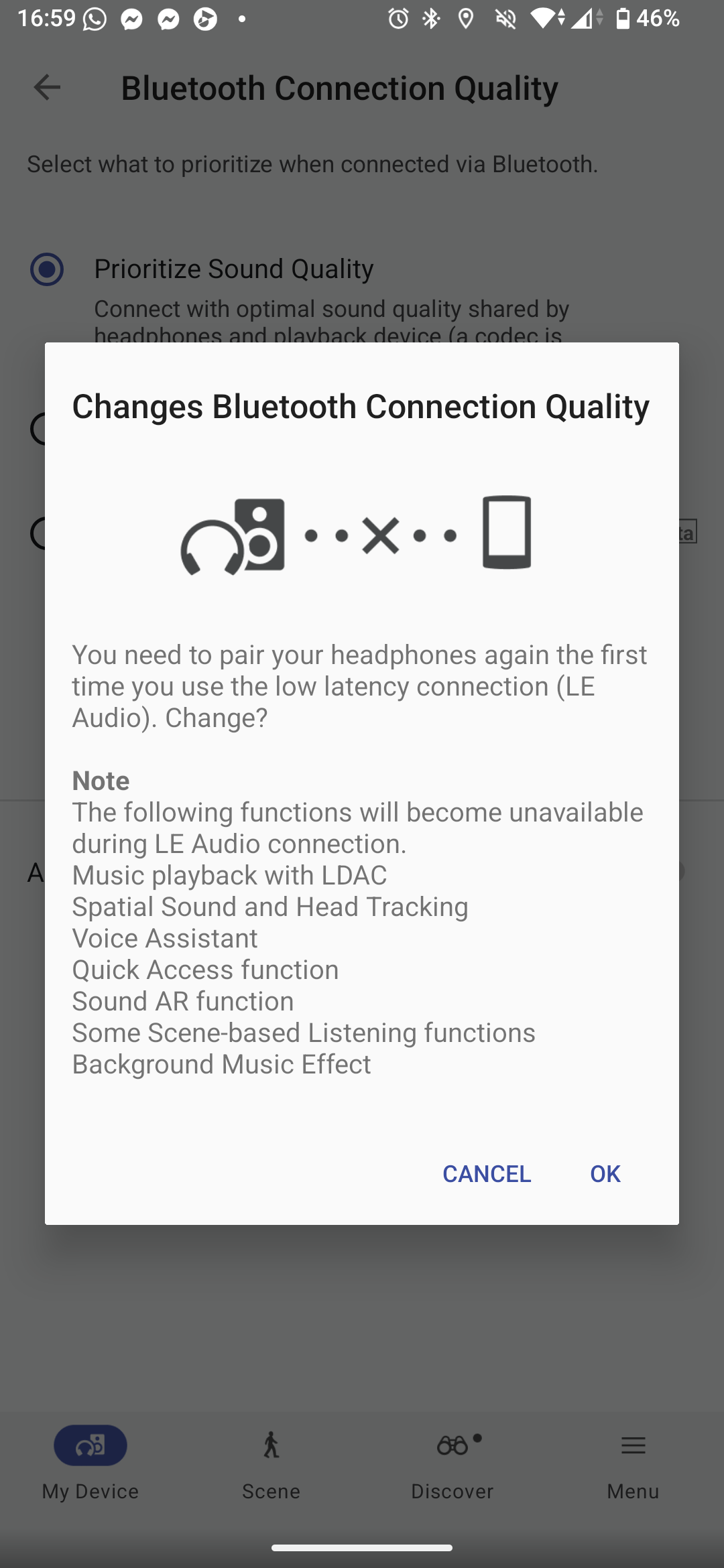Cancel the Bluetooth connection quality change
This screenshot has height=1568, width=724.
click(487, 1173)
